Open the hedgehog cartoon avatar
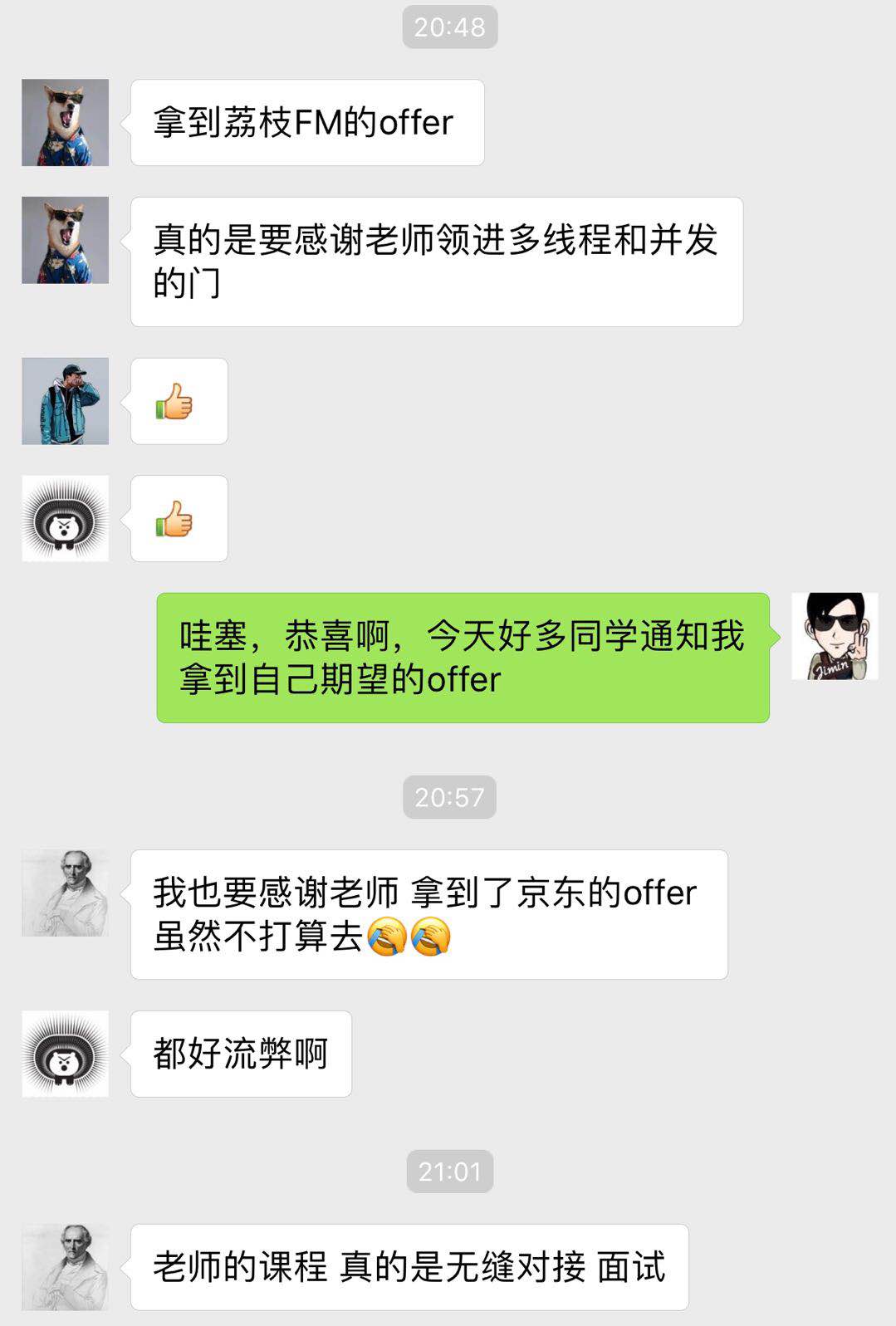896x1326 pixels. tap(66, 519)
